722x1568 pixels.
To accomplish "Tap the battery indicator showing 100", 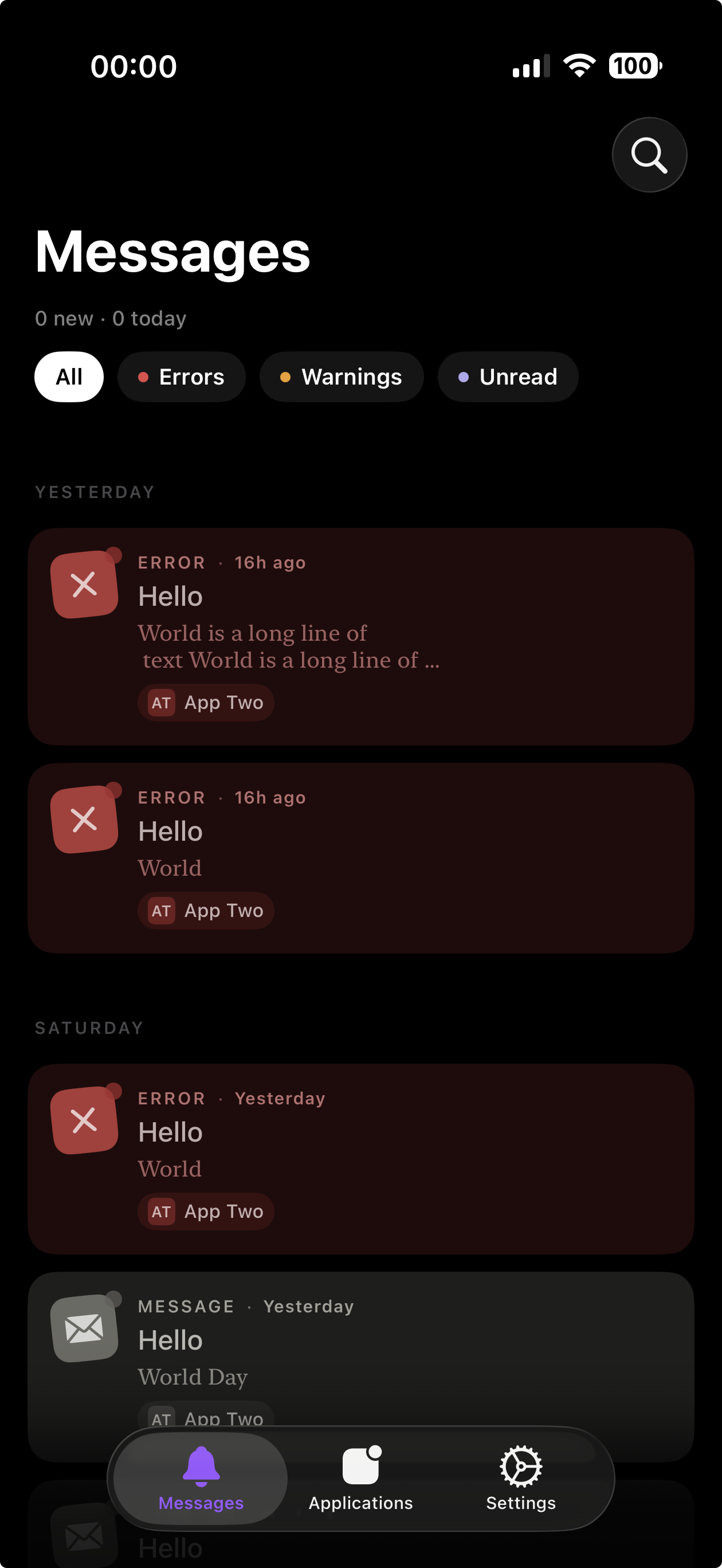I will (x=633, y=65).
